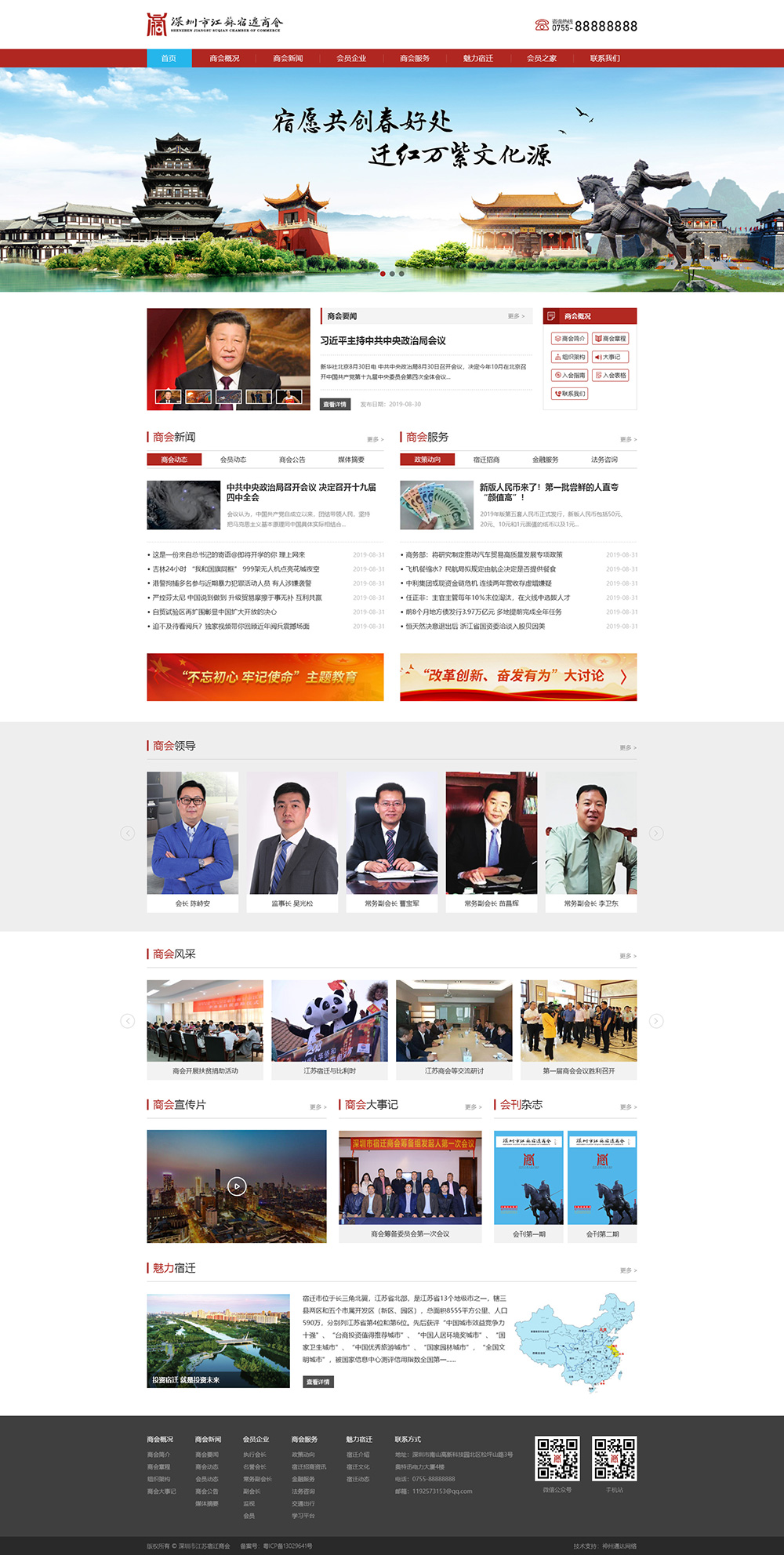Open news item 吉林24小时
784x1555 pixels.
click(x=235, y=569)
